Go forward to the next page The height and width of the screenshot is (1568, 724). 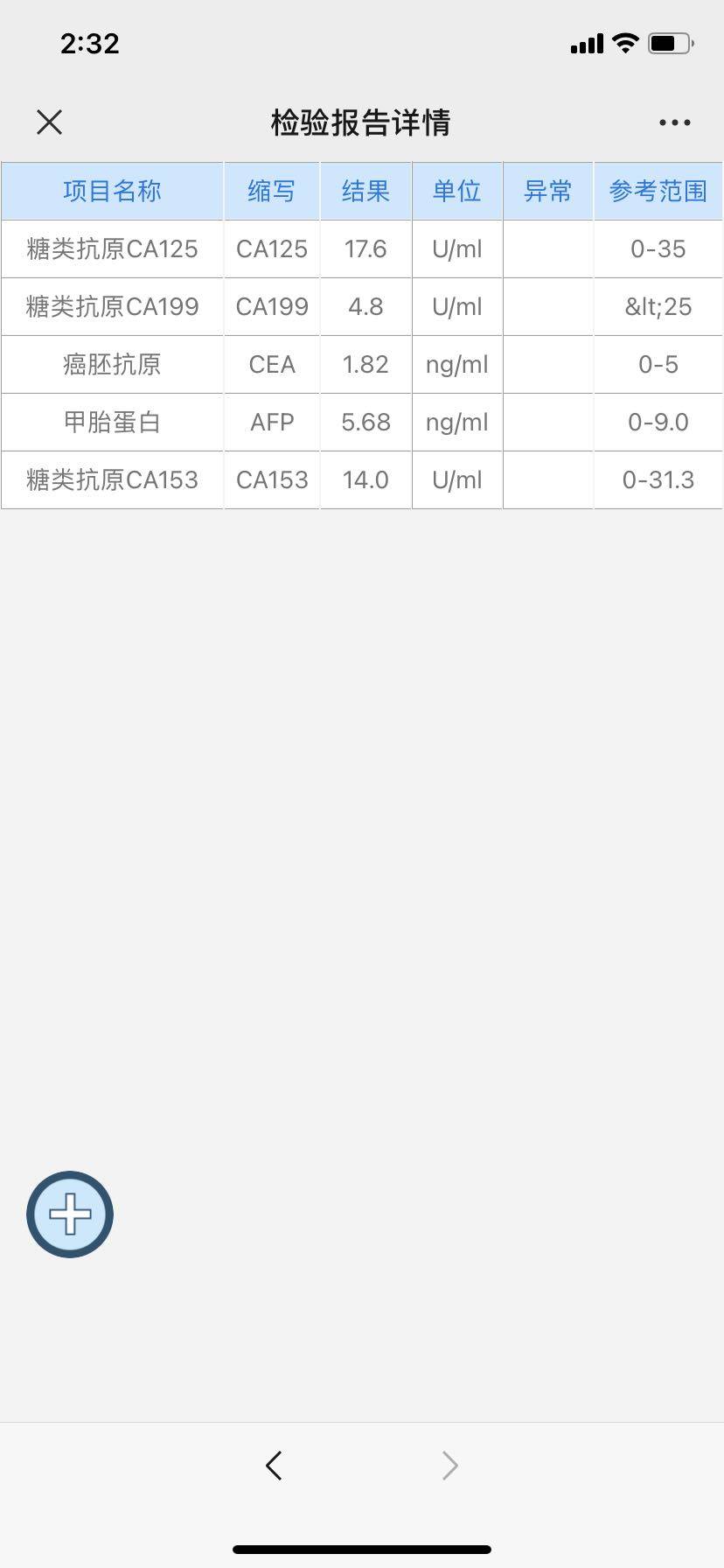[449, 1465]
